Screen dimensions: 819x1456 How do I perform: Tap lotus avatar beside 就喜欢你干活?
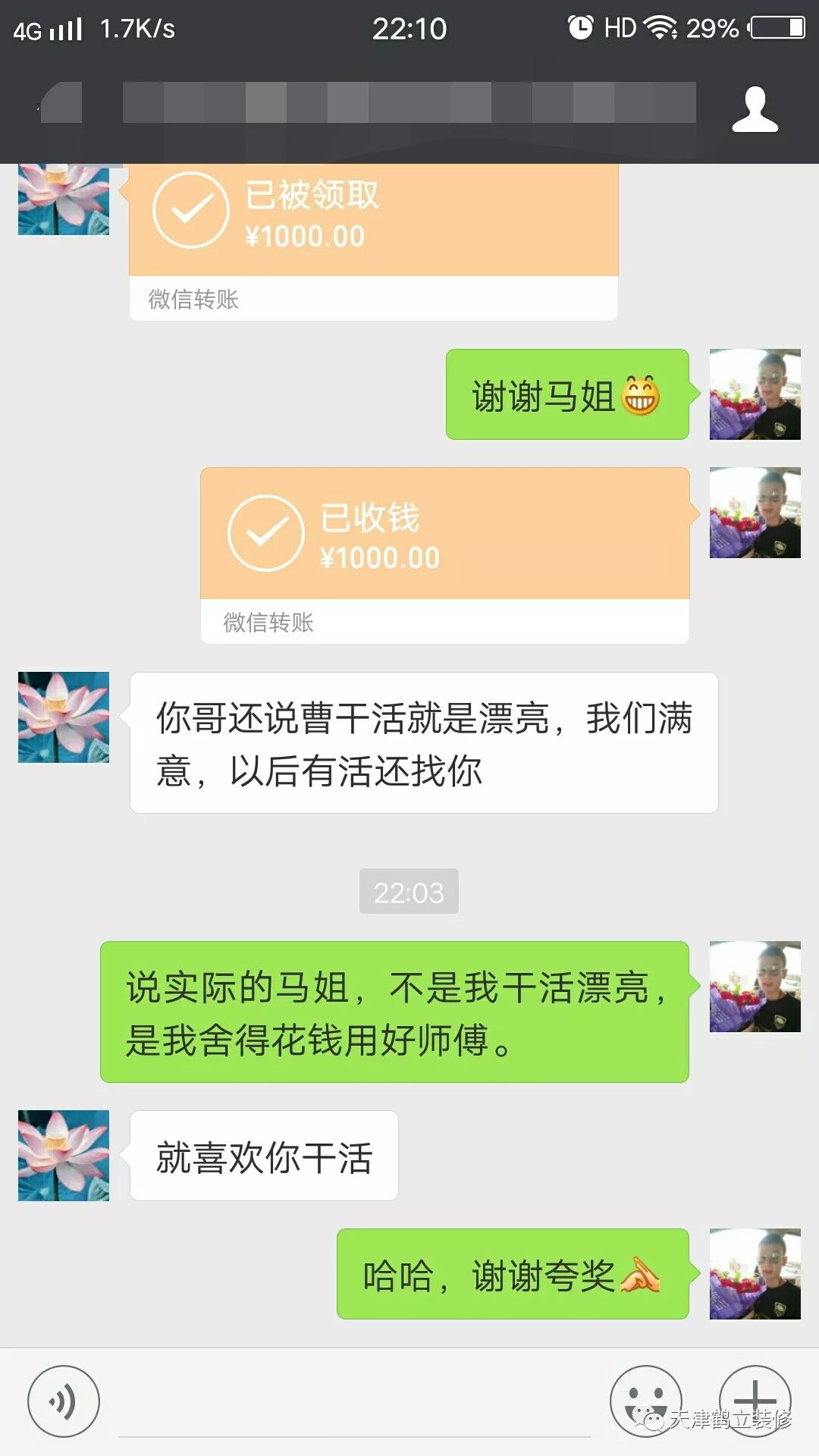(x=64, y=1156)
